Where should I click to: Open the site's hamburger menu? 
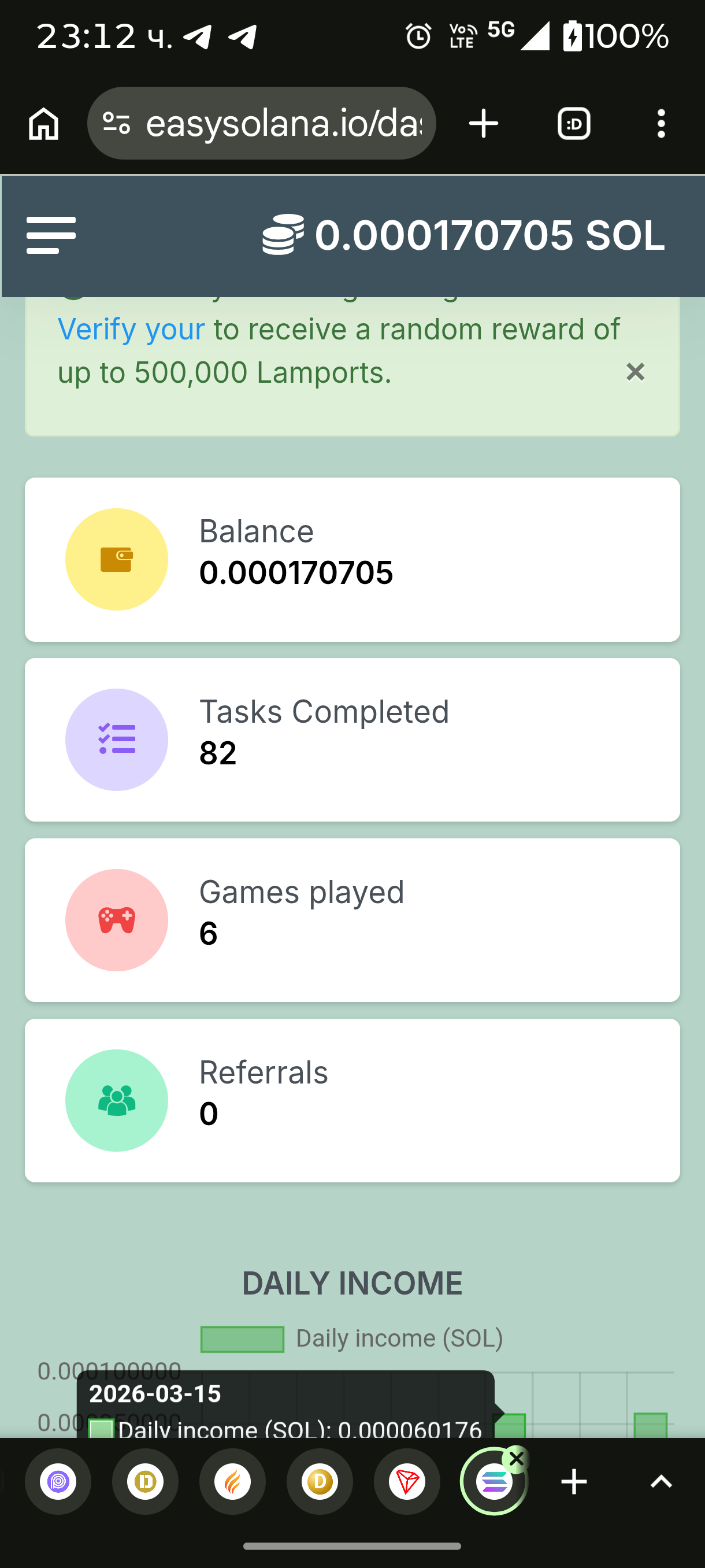pyautogui.click(x=51, y=235)
